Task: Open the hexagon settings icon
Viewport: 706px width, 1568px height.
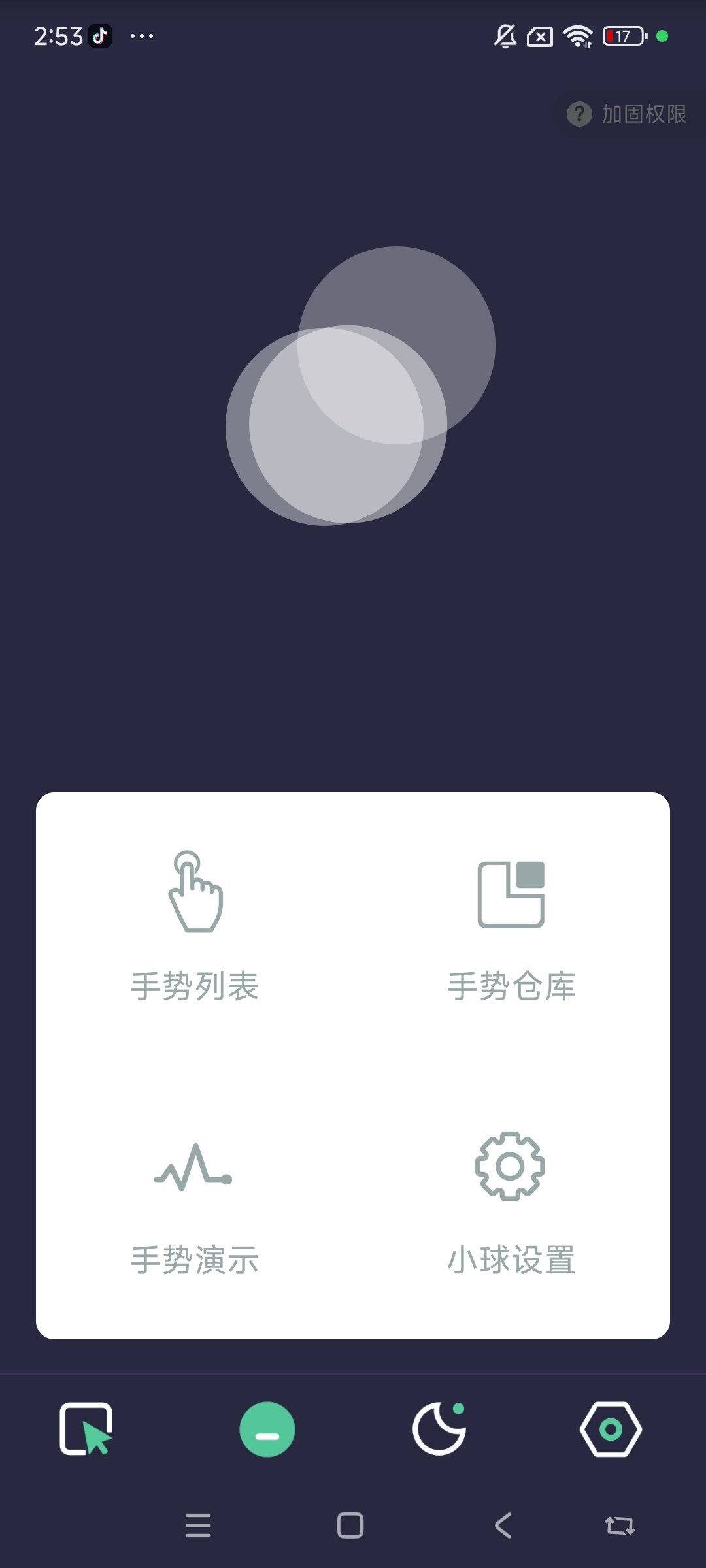Action: (x=611, y=1429)
